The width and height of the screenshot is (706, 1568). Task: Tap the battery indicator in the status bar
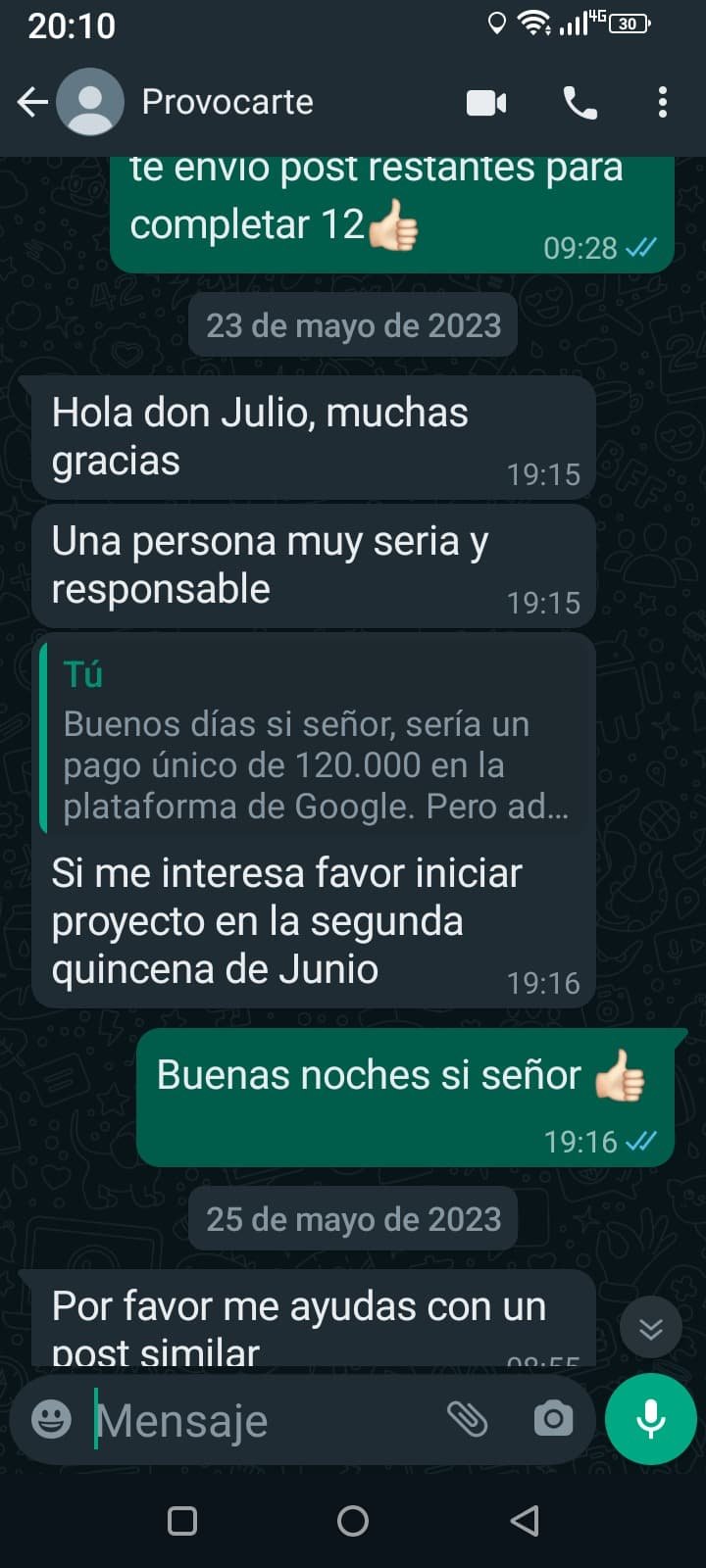(x=625, y=24)
